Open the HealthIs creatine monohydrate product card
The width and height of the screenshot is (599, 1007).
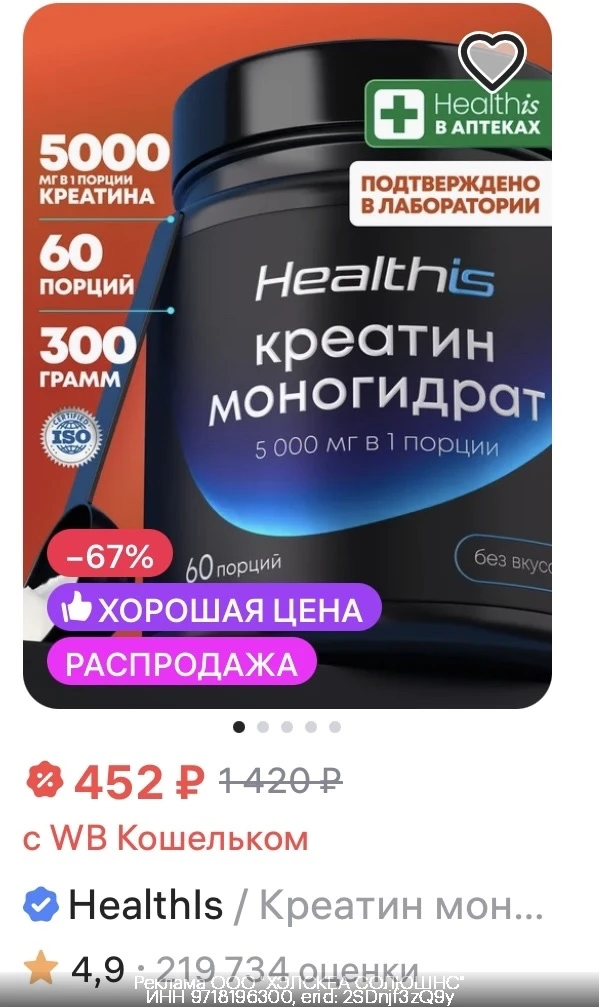(288, 356)
